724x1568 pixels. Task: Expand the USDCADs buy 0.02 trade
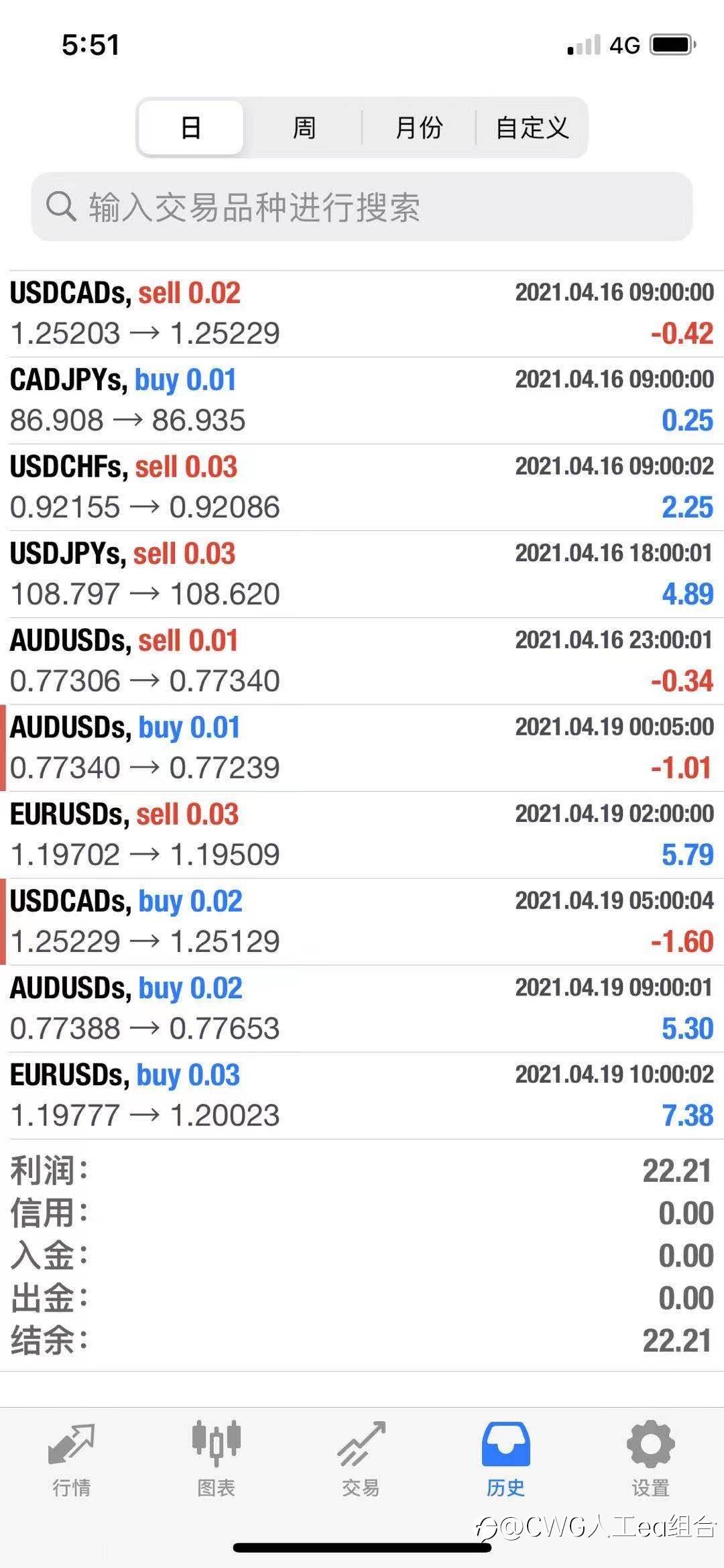(362, 922)
